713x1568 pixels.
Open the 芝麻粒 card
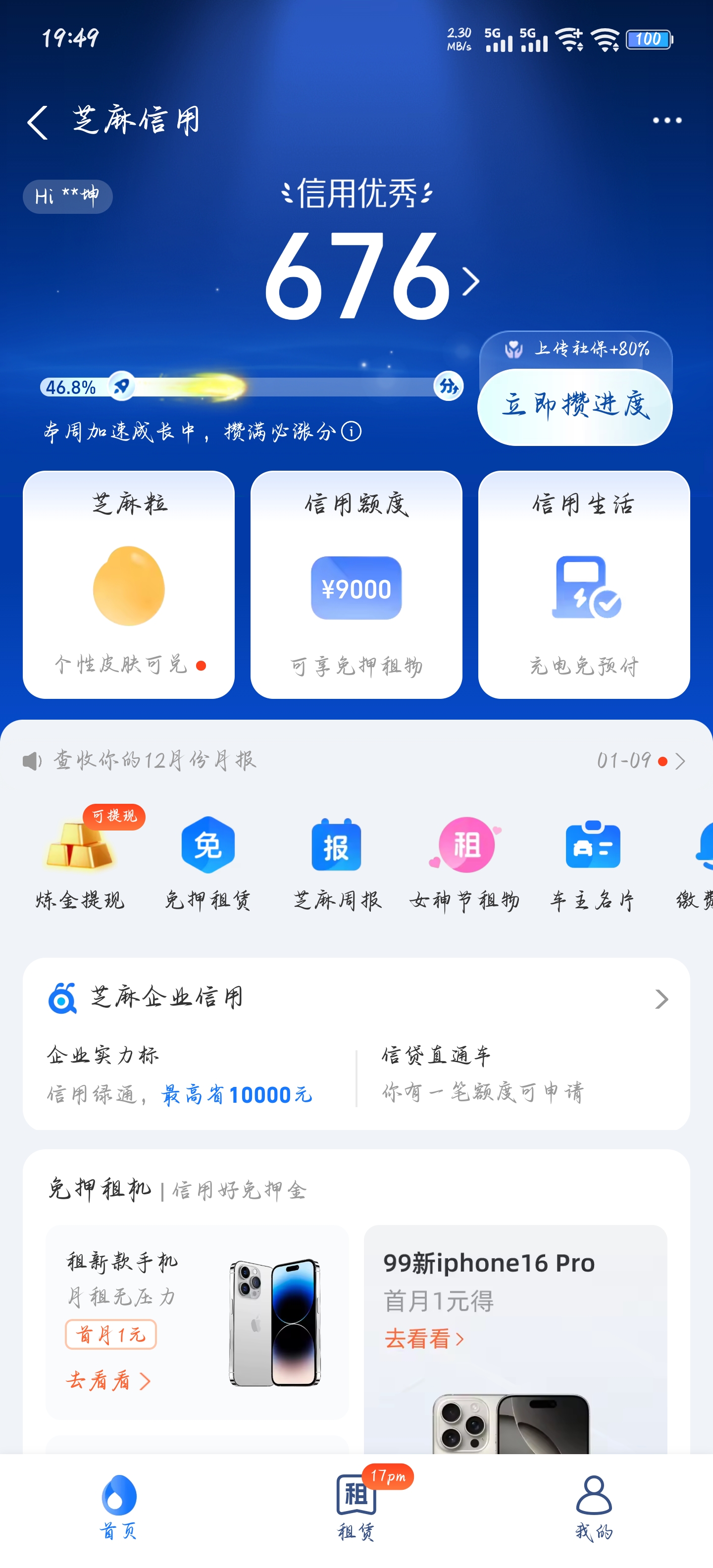tap(128, 585)
